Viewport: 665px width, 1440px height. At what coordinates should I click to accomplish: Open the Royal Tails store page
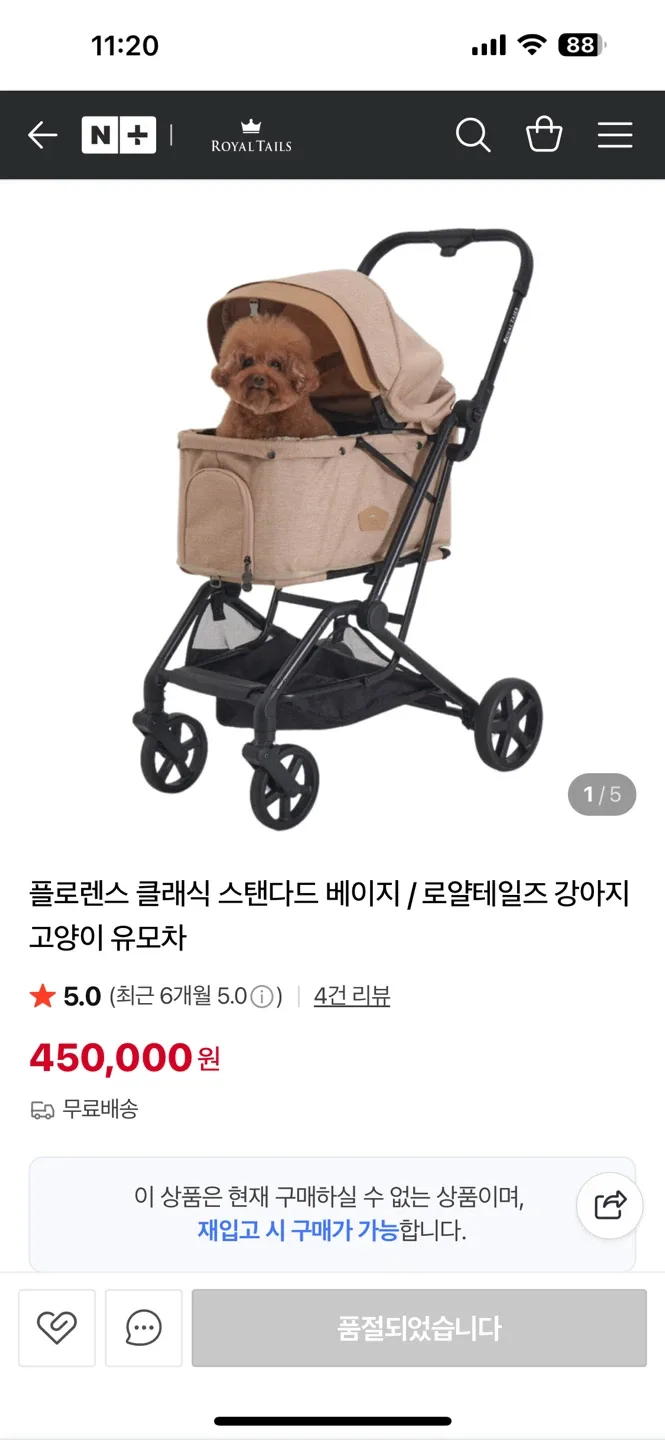tap(251, 136)
